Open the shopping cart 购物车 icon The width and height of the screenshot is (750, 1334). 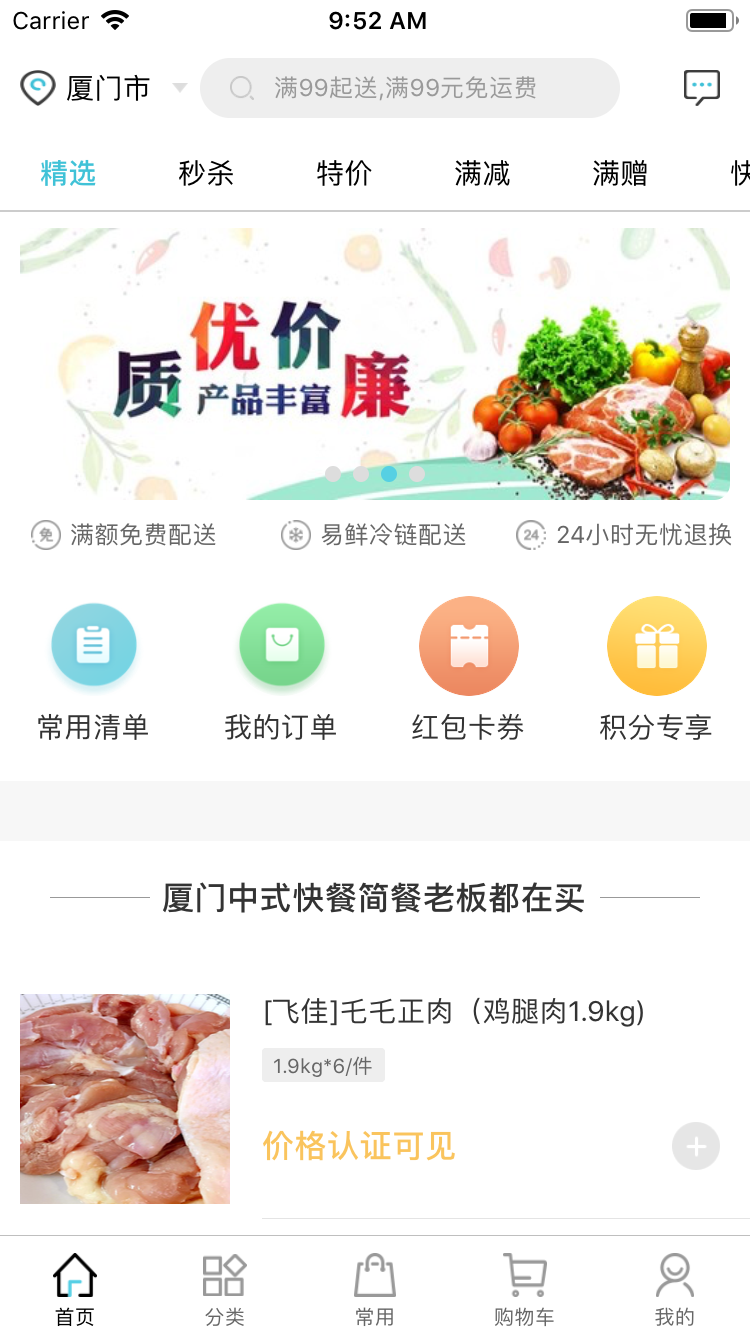point(524,1285)
